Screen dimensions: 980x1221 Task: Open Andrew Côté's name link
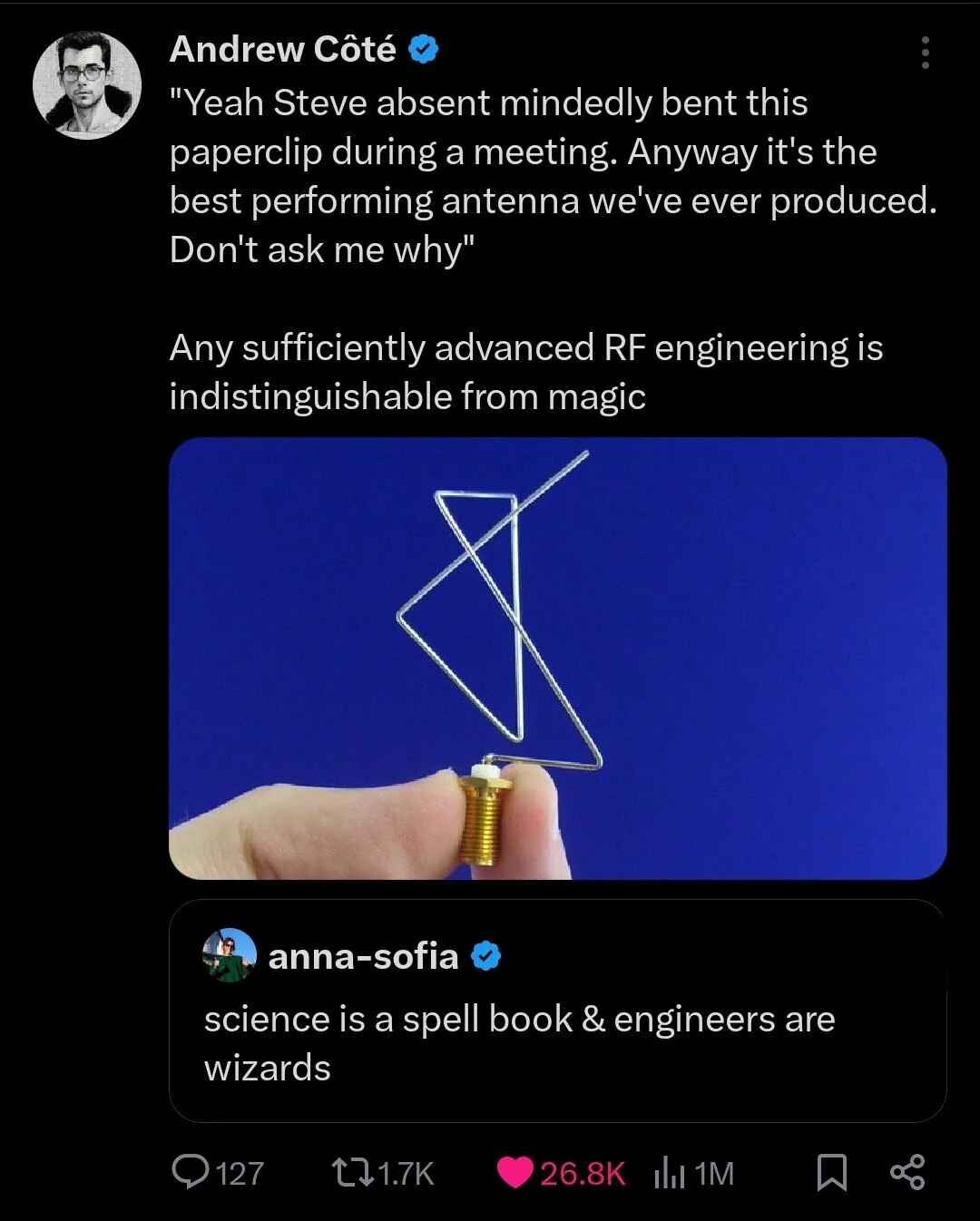[x=282, y=49]
